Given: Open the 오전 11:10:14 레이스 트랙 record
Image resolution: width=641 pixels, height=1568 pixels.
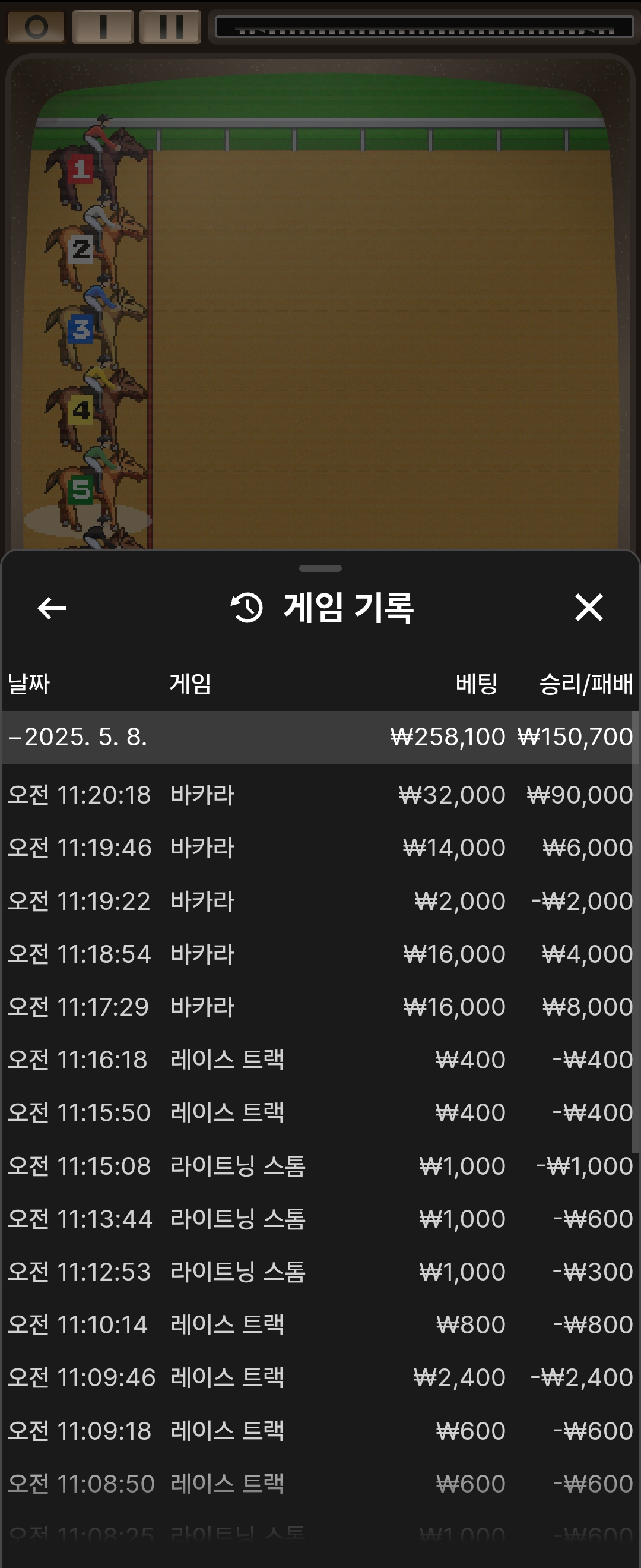Looking at the screenshot, I should (320, 1324).
